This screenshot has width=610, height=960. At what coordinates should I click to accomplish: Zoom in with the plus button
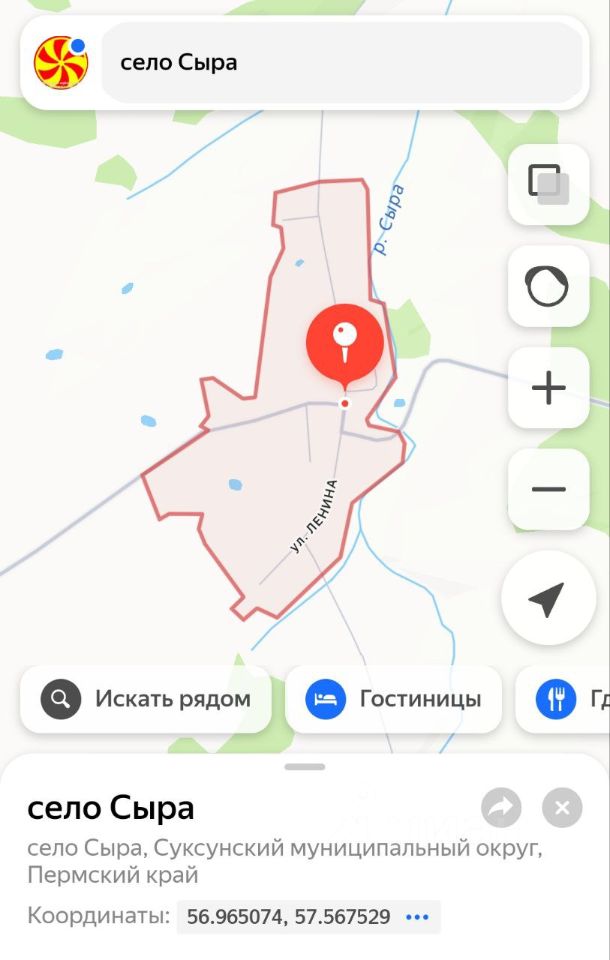point(548,388)
